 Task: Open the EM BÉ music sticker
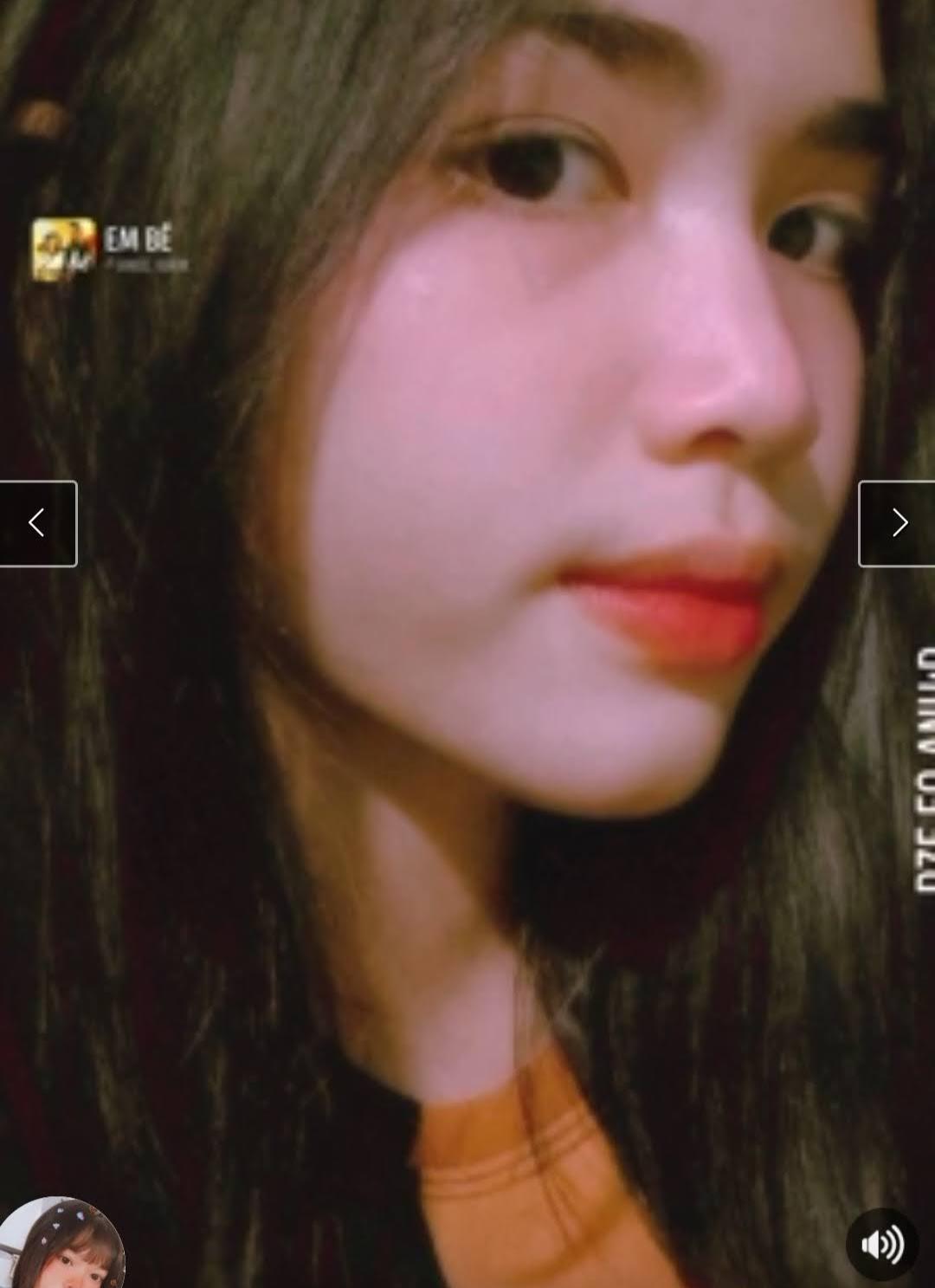point(110,249)
